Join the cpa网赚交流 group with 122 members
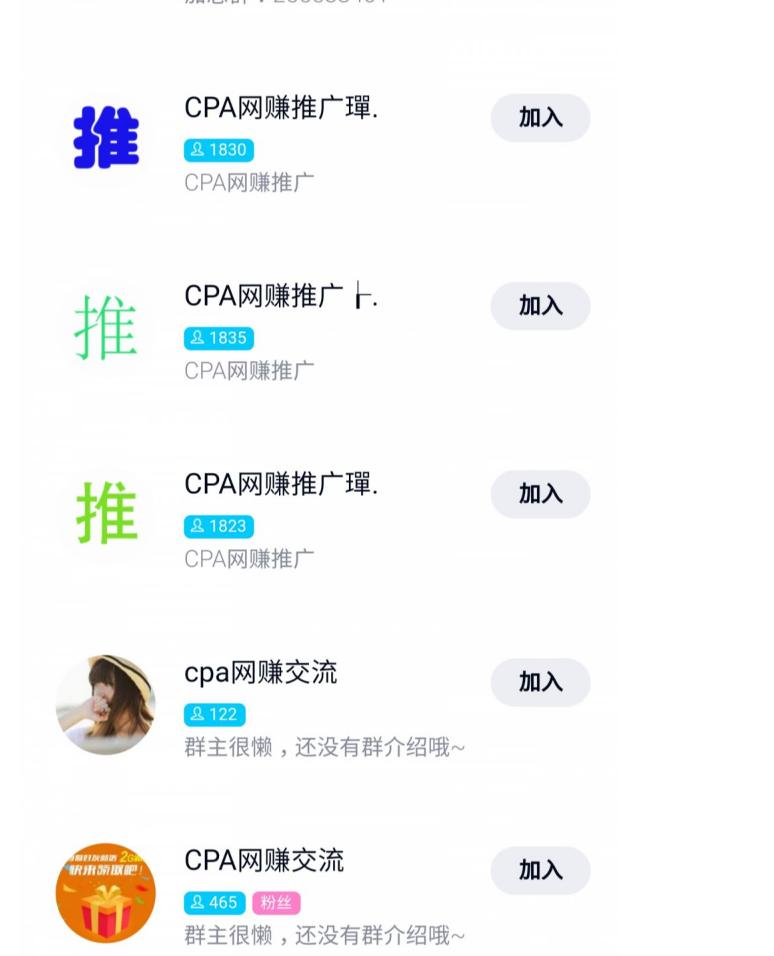 (540, 682)
